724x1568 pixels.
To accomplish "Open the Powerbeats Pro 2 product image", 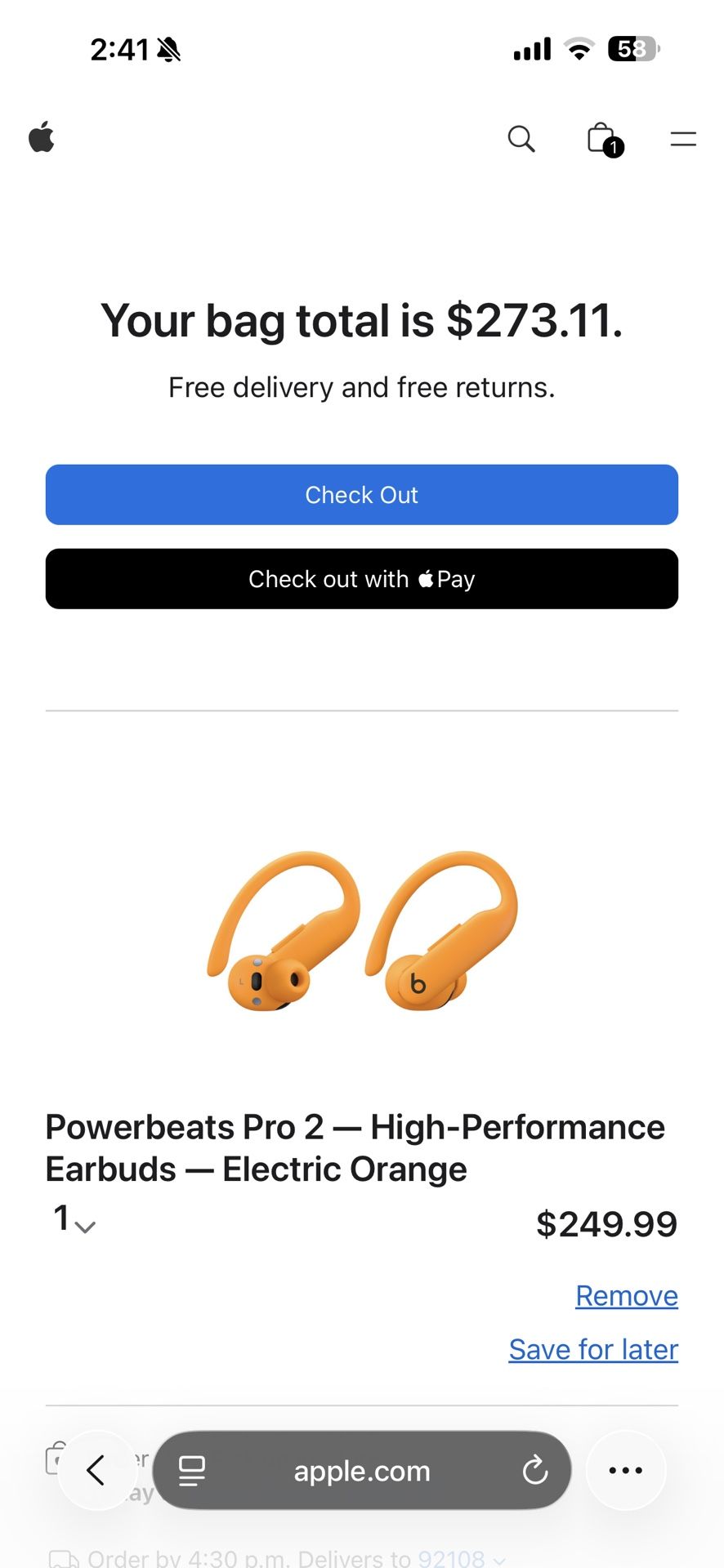I will point(362,930).
